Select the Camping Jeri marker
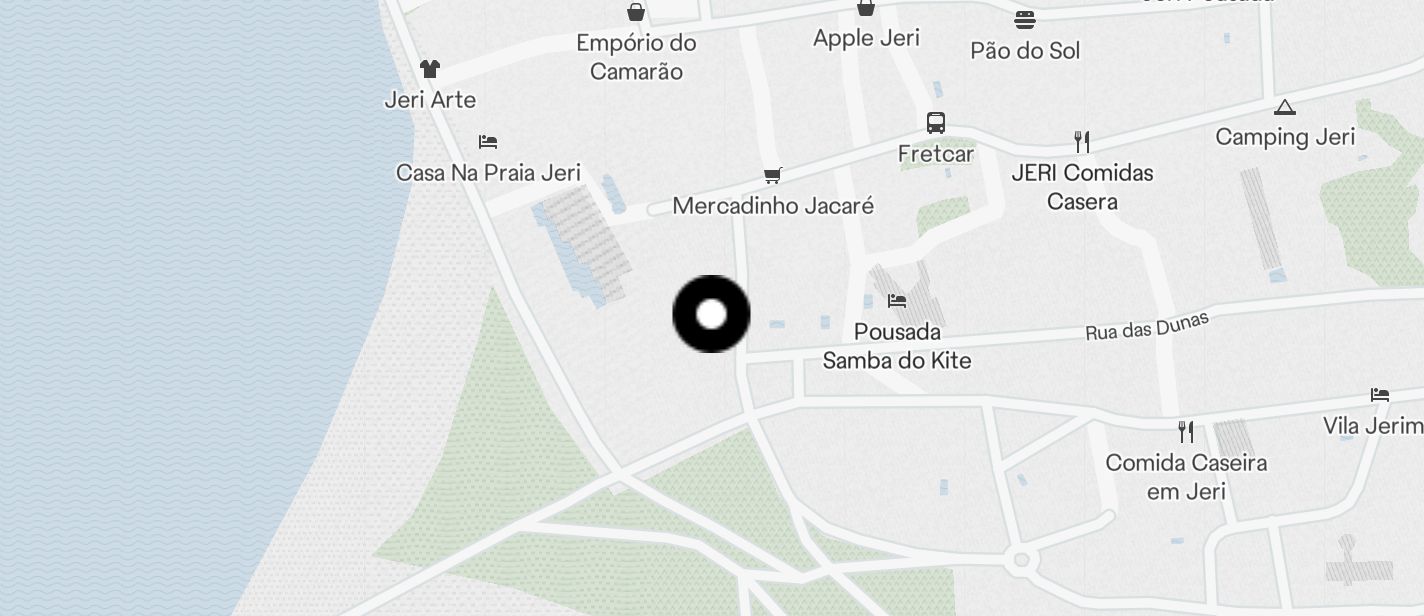Viewport: 1424px width, 616px height. pos(1284,108)
